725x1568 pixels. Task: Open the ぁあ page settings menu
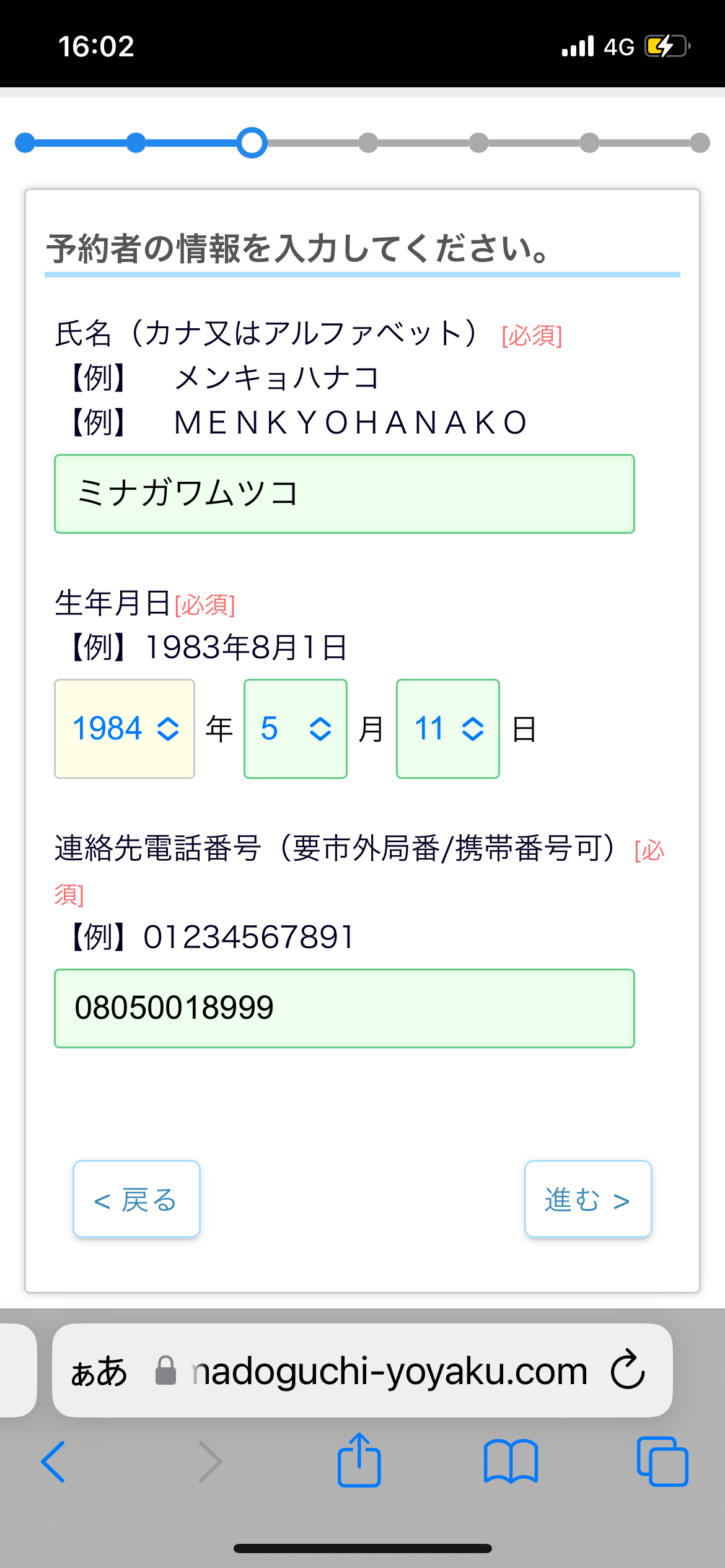point(99,1371)
